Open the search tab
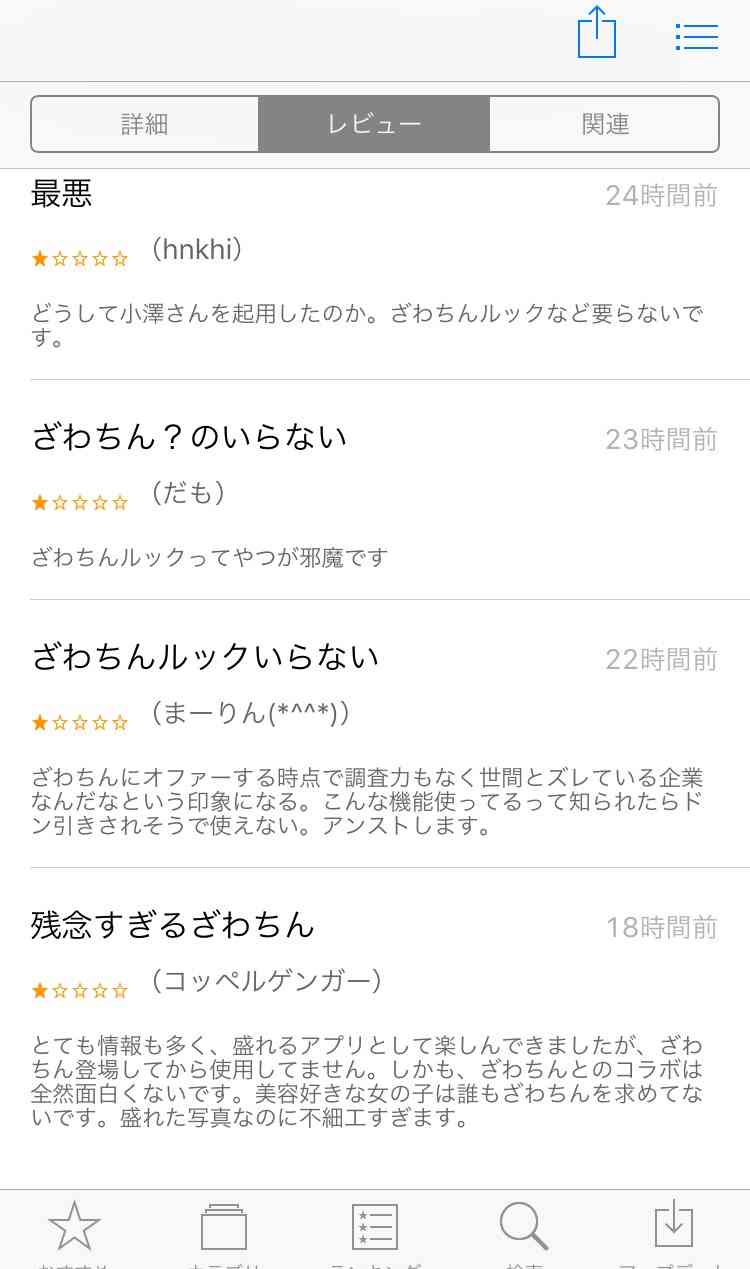750x1269 pixels. click(524, 1229)
